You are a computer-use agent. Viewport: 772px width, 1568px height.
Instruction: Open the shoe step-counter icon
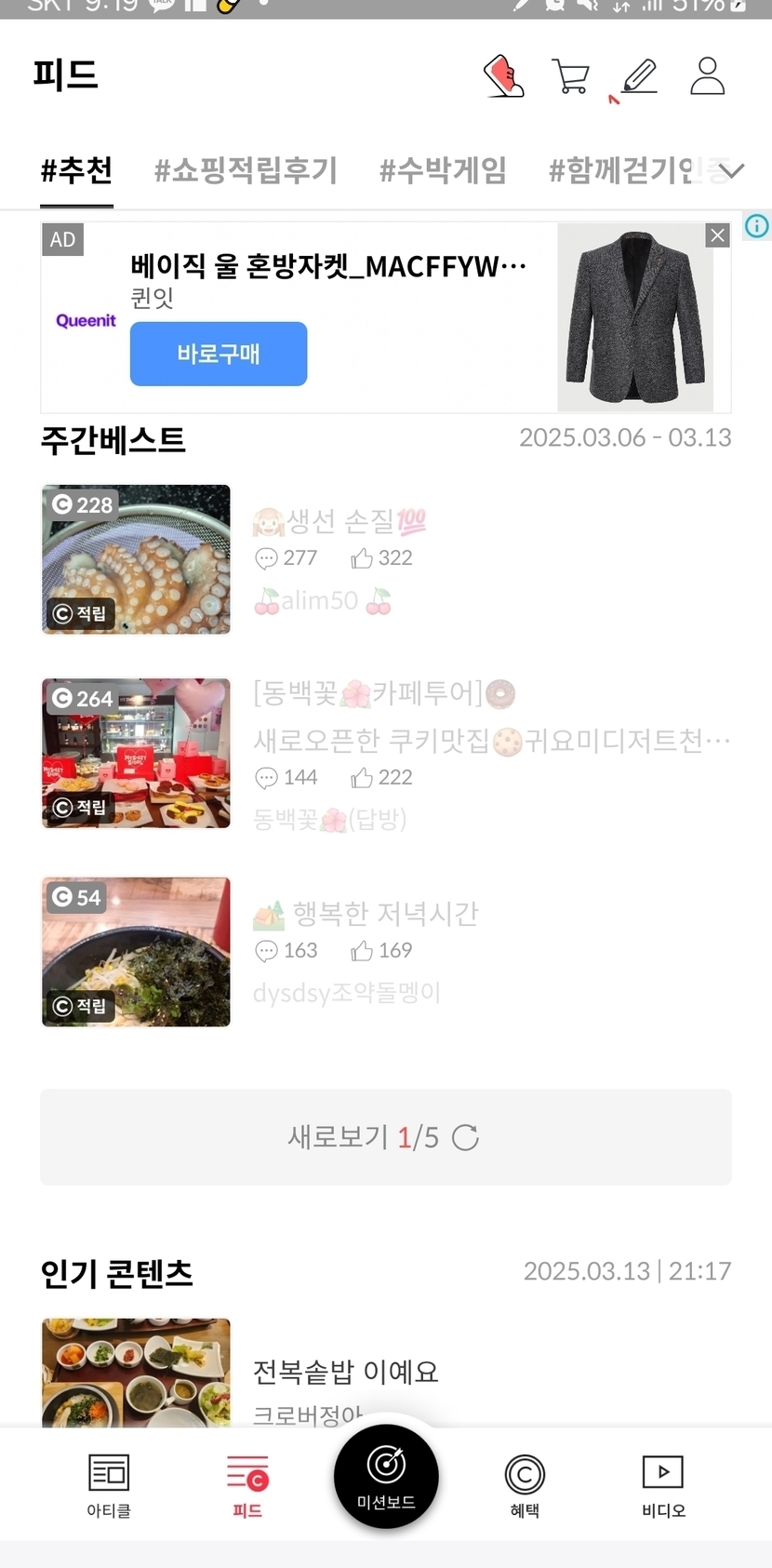[504, 76]
